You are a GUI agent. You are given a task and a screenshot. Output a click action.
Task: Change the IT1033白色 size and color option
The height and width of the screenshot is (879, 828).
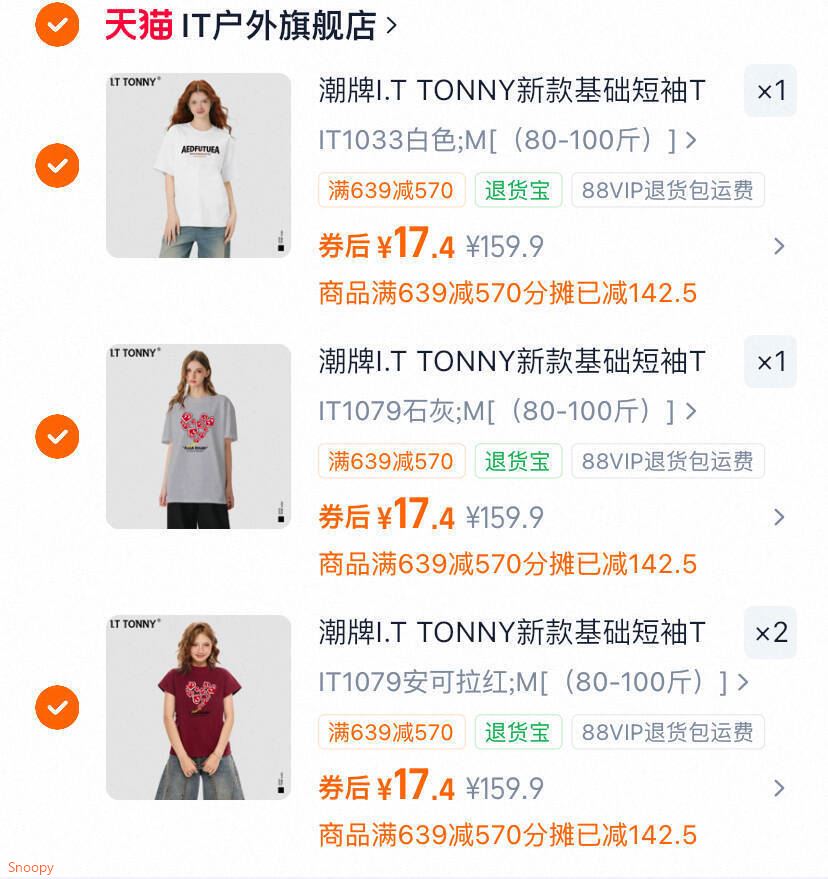507,140
